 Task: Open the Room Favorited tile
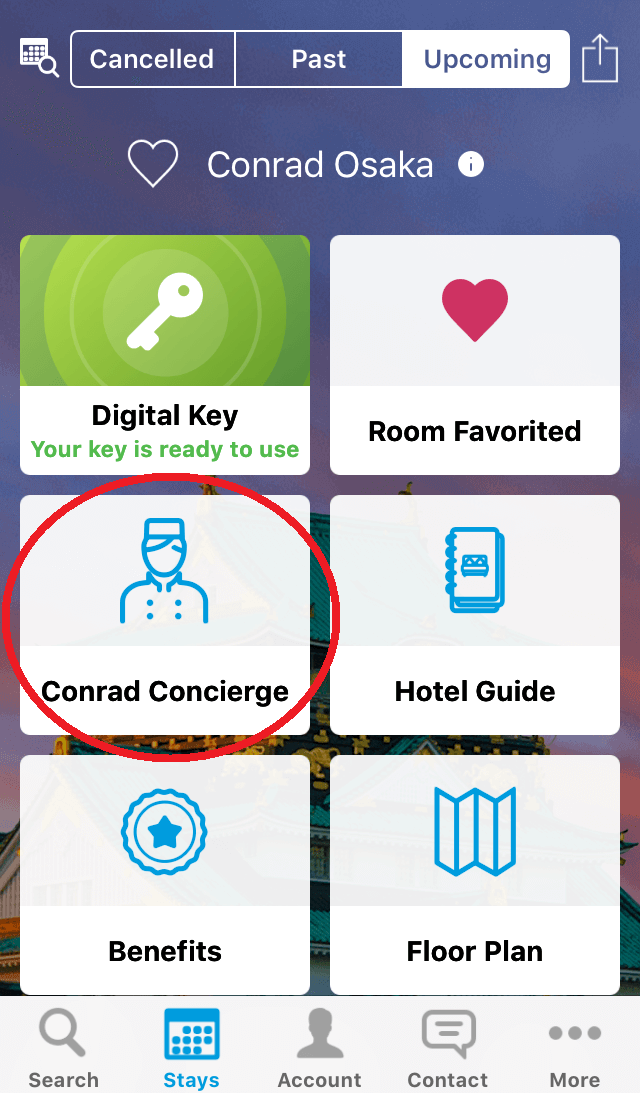475,354
